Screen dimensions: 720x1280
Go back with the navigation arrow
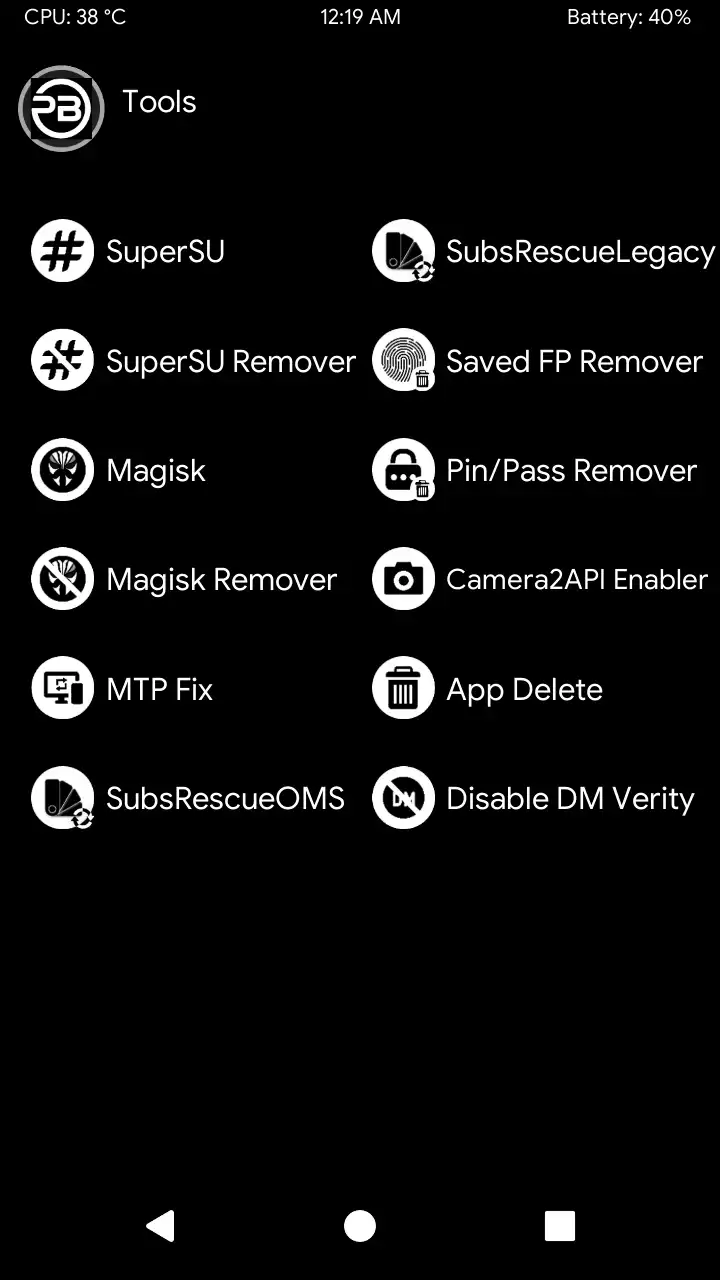pos(160,1225)
